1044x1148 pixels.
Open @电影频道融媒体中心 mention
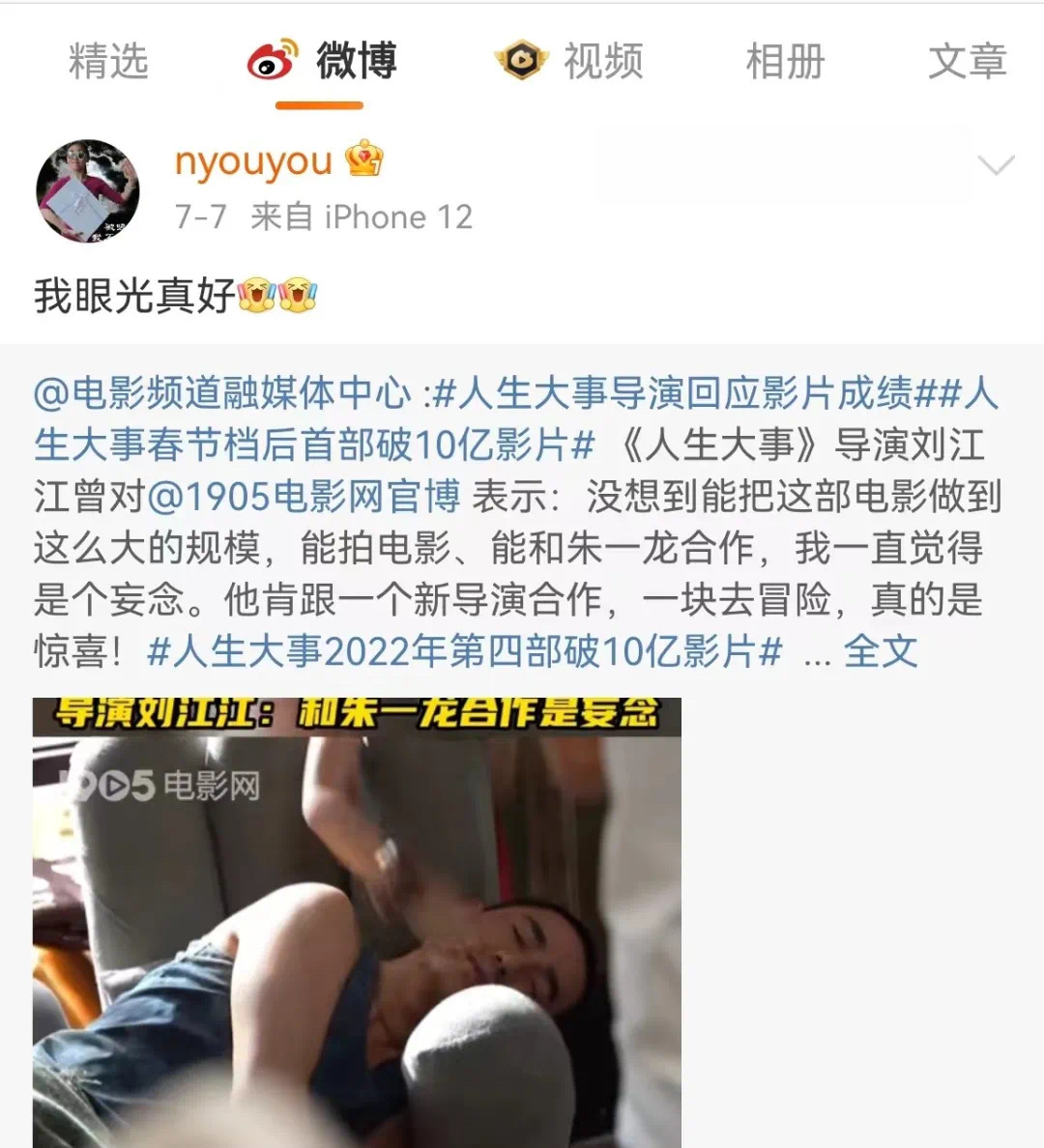[x=222, y=393]
